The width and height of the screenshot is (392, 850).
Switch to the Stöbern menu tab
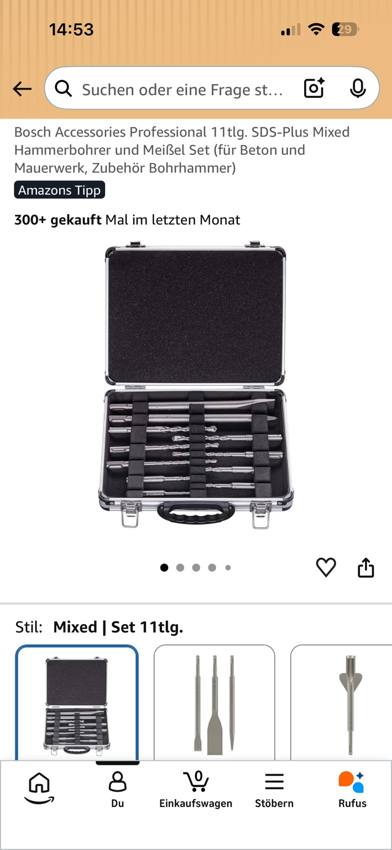tap(274, 790)
